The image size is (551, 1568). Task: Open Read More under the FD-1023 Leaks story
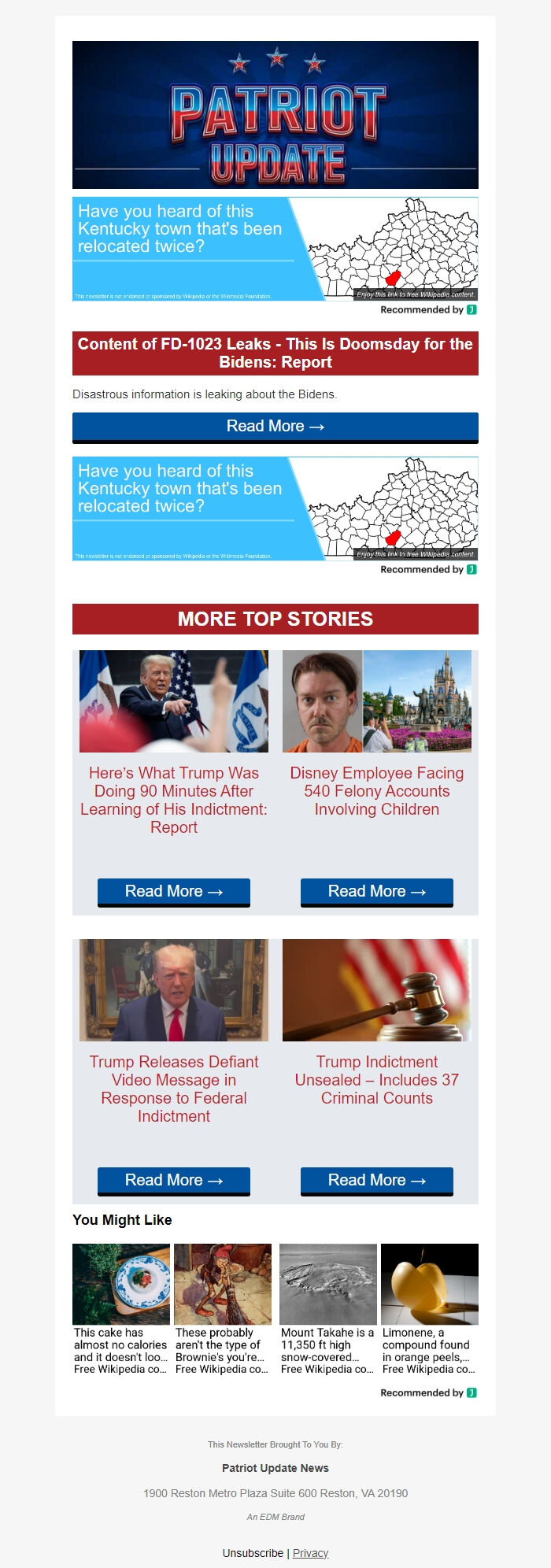[275, 427]
